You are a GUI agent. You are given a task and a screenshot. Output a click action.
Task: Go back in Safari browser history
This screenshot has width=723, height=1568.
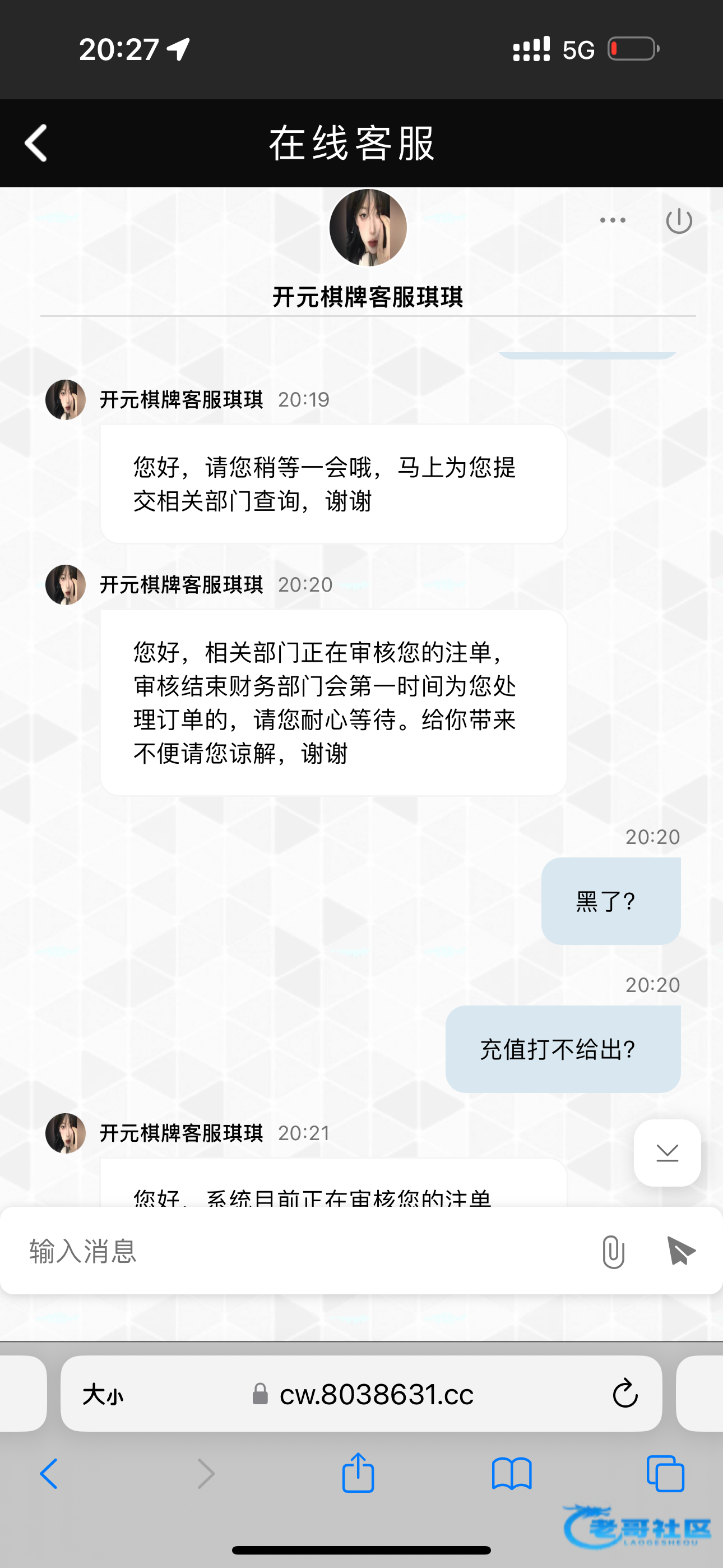(49, 1474)
